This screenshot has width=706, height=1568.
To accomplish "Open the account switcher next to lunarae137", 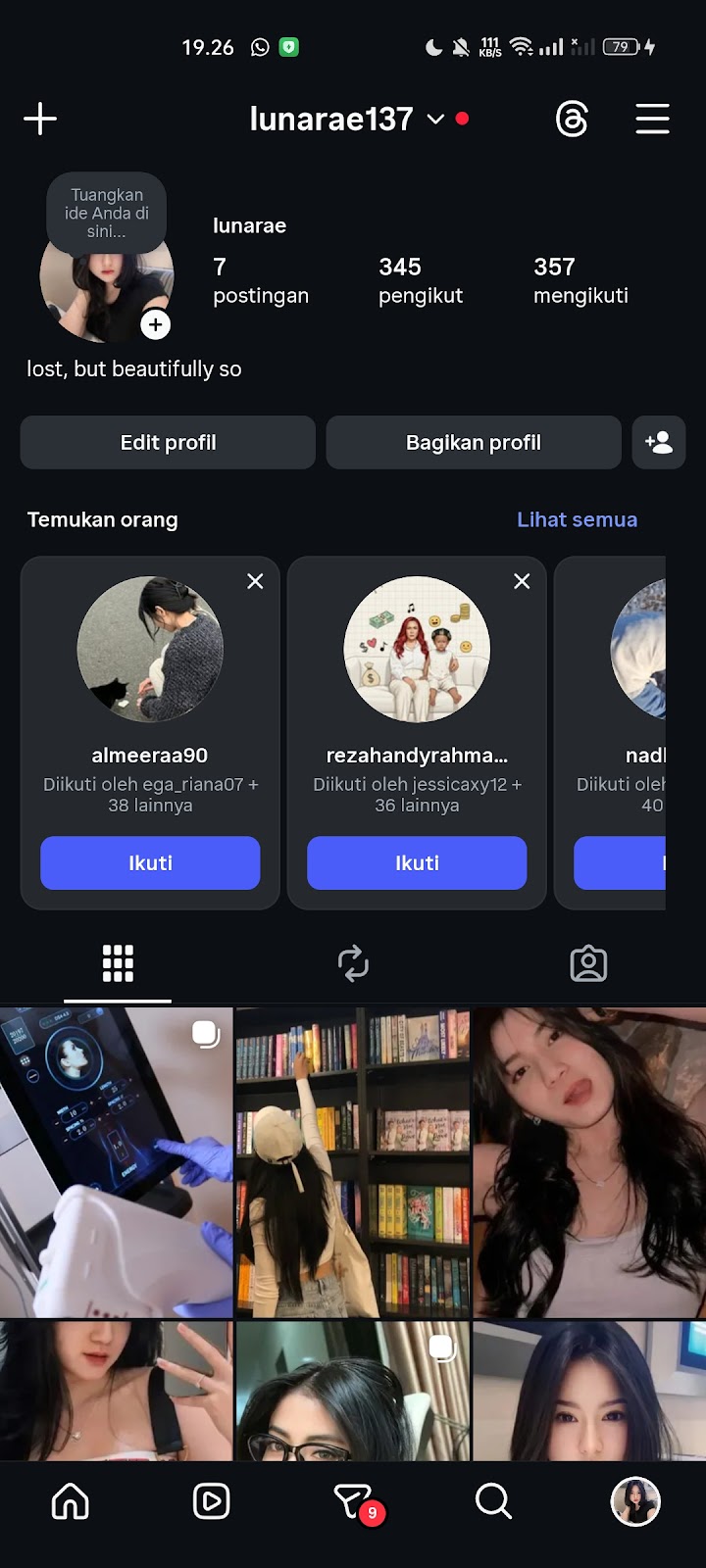I will 435,120.
